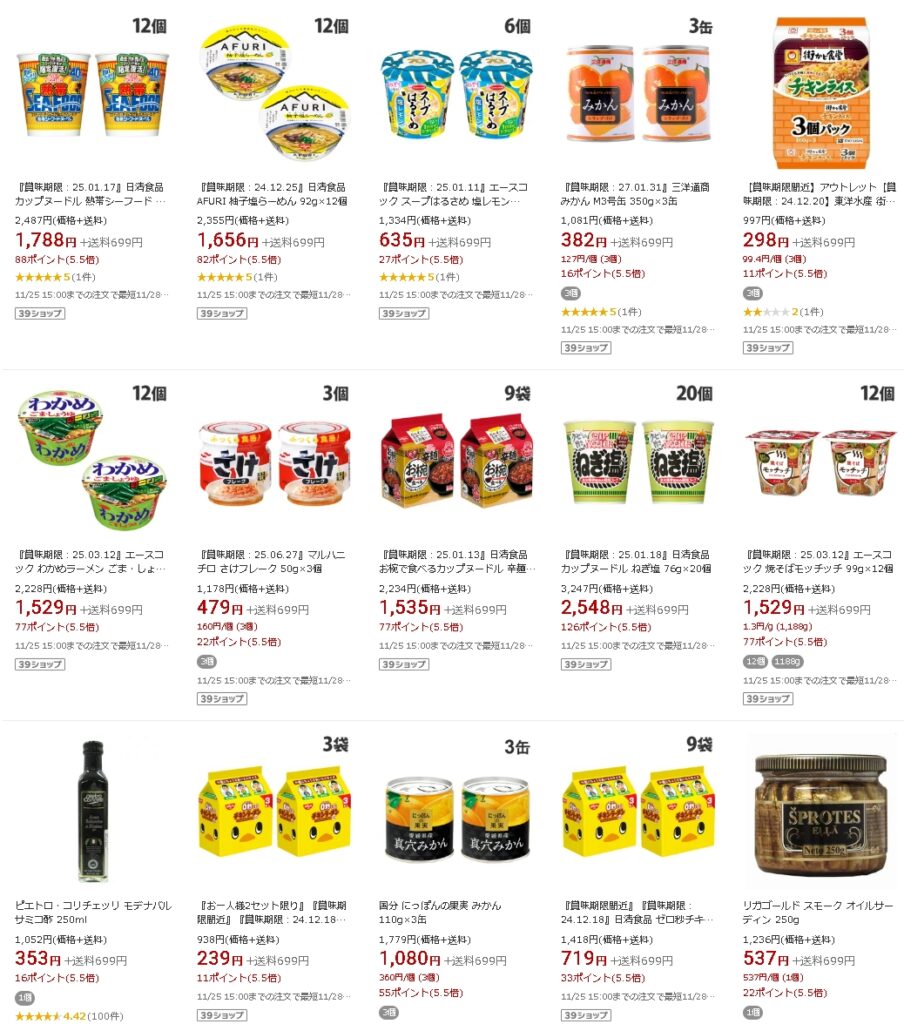Open the Cup Noodle Tropical Seafood 12-pack product
This screenshot has width=904, height=1024.
(x=92, y=95)
